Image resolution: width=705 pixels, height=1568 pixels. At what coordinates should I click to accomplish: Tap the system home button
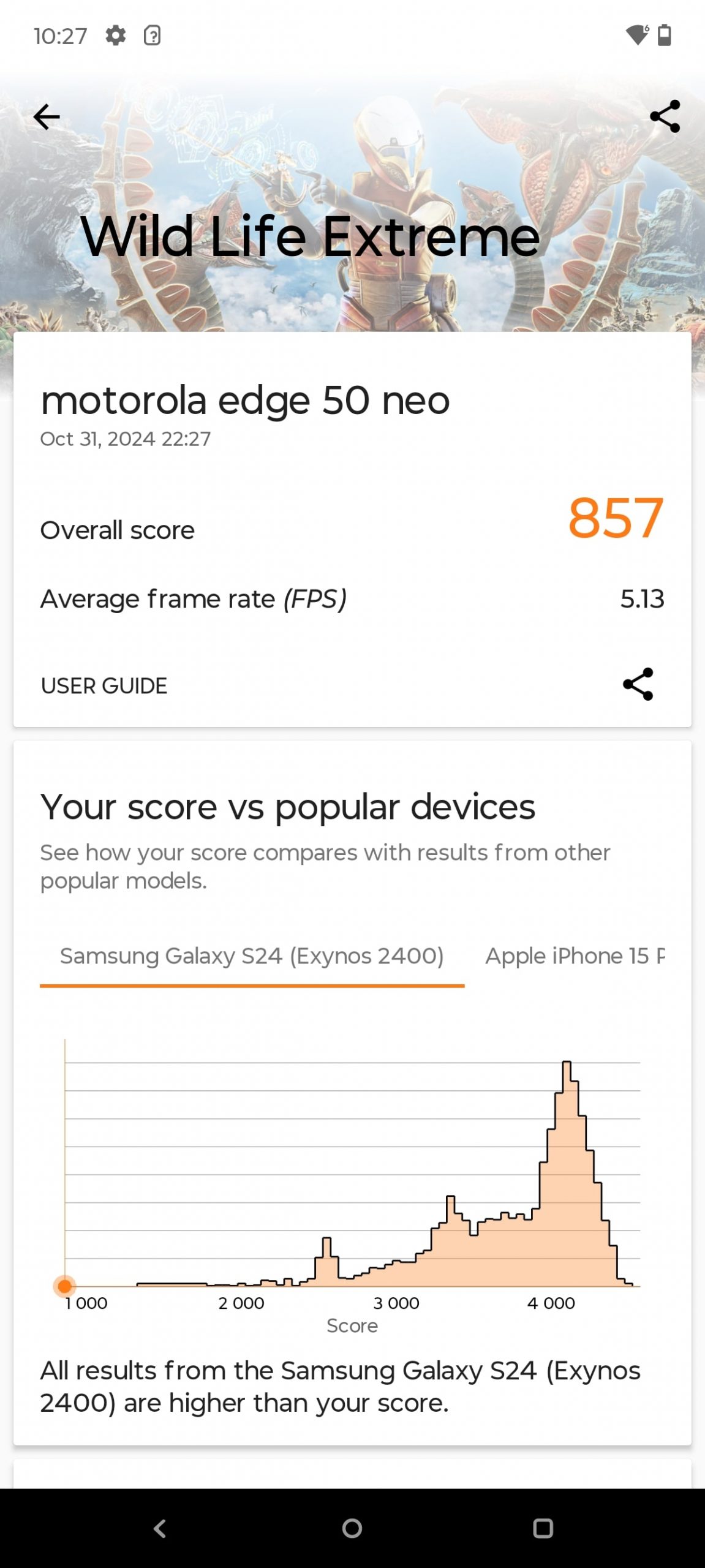coord(352,1528)
